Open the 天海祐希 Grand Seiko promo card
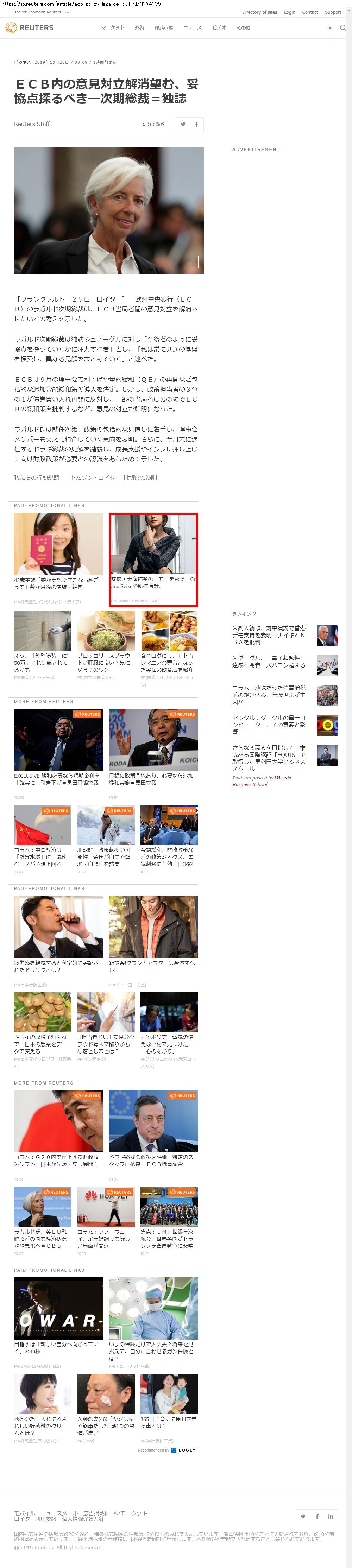The width and height of the screenshot is (352, 1568). (153, 559)
